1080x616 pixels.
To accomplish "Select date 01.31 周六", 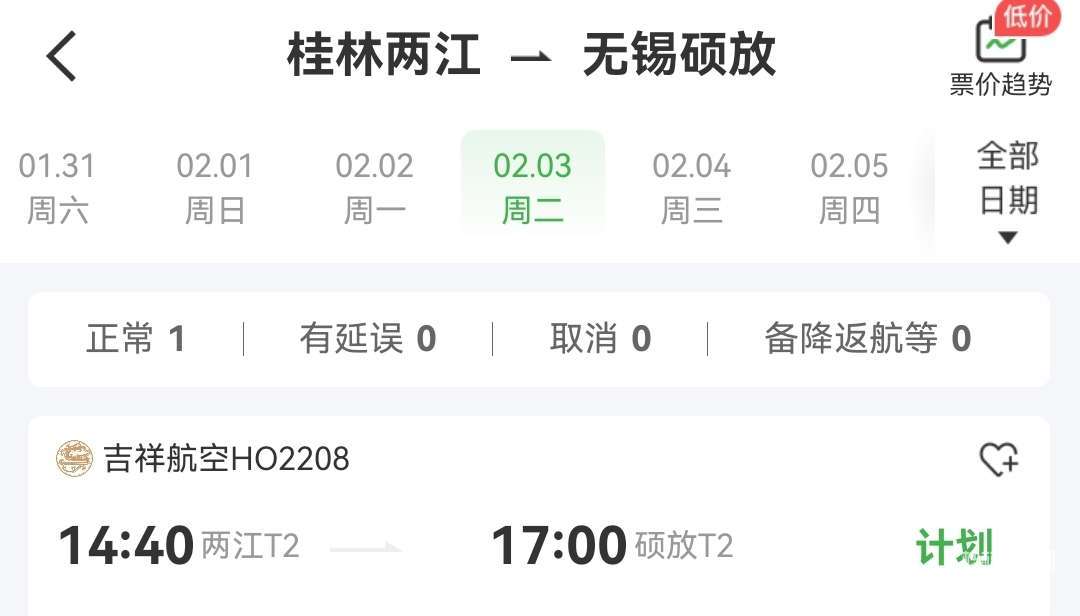I will [x=57, y=188].
